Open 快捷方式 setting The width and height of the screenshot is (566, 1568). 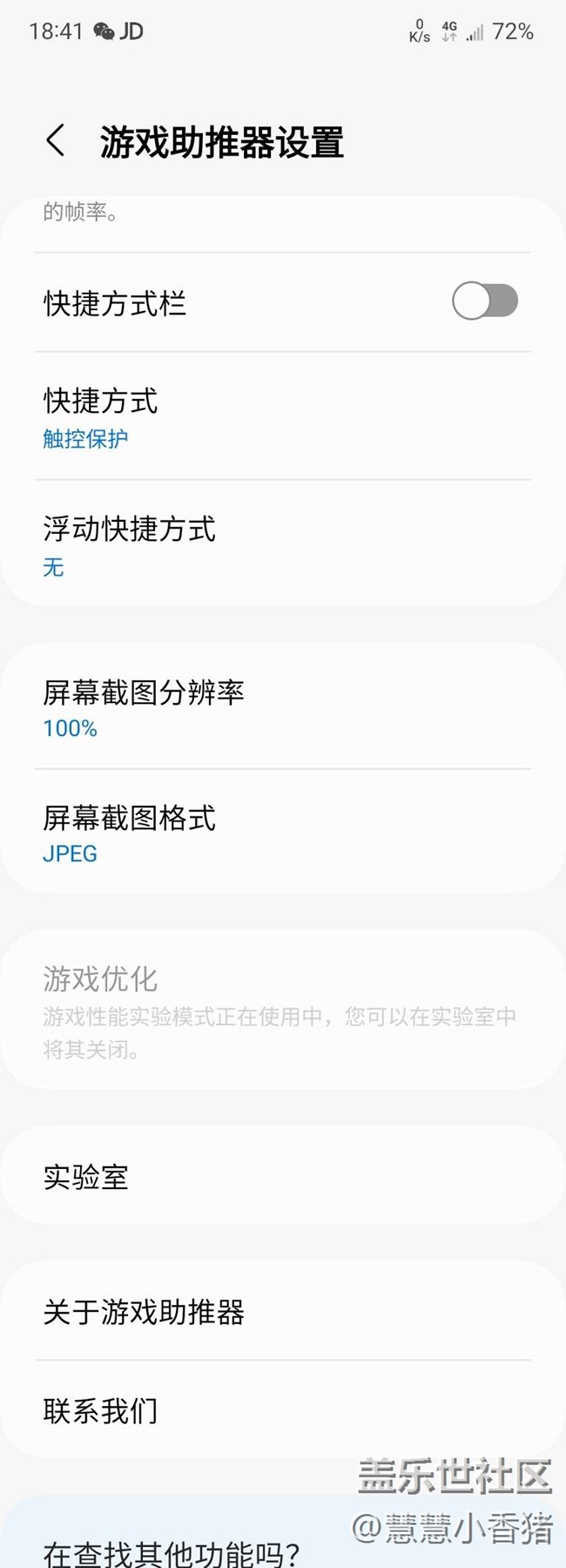point(282,416)
